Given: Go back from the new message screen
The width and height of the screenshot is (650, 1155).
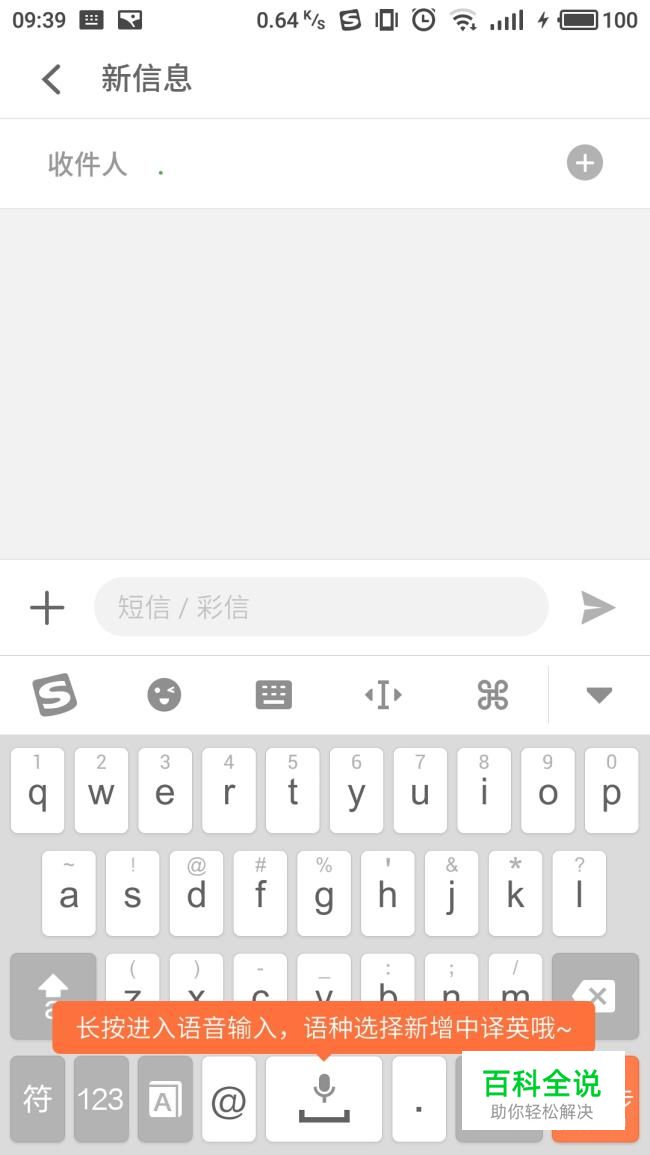Looking at the screenshot, I should (x=51, y=79).
